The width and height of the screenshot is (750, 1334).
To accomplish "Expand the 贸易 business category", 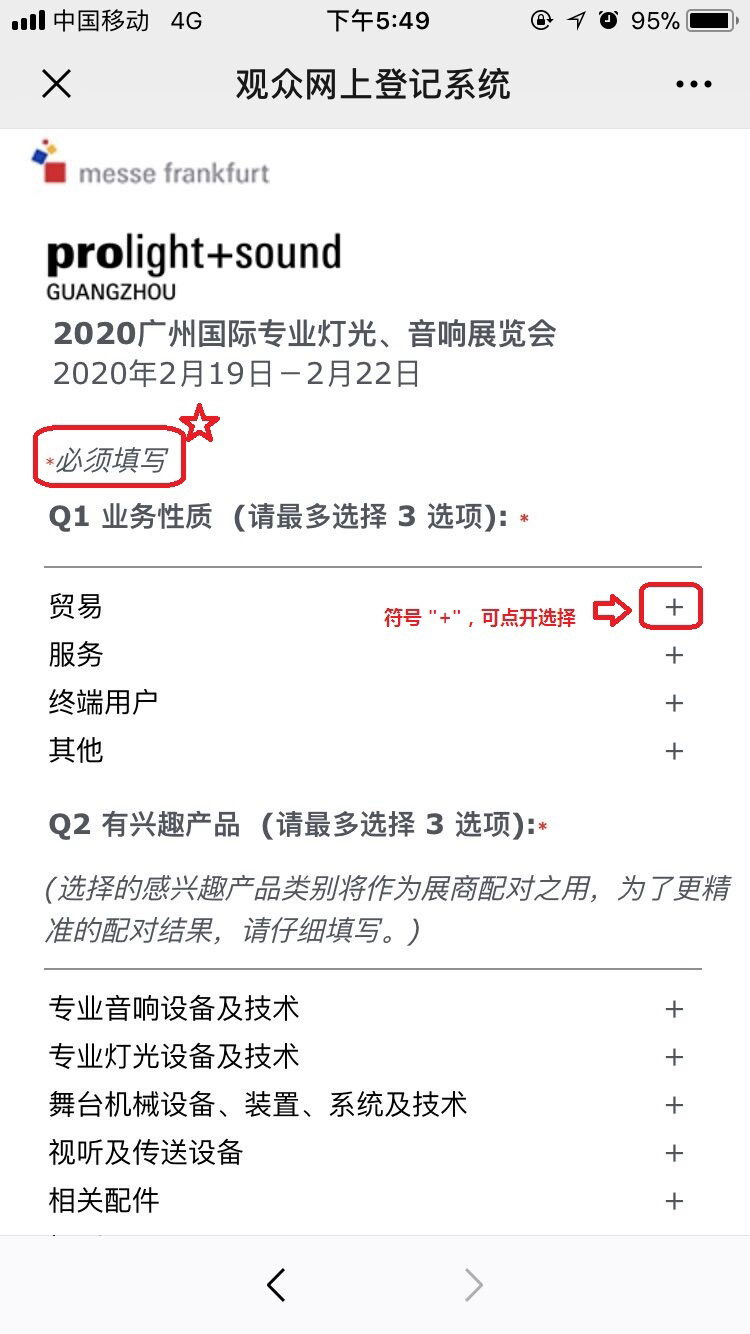I will 674,607.
